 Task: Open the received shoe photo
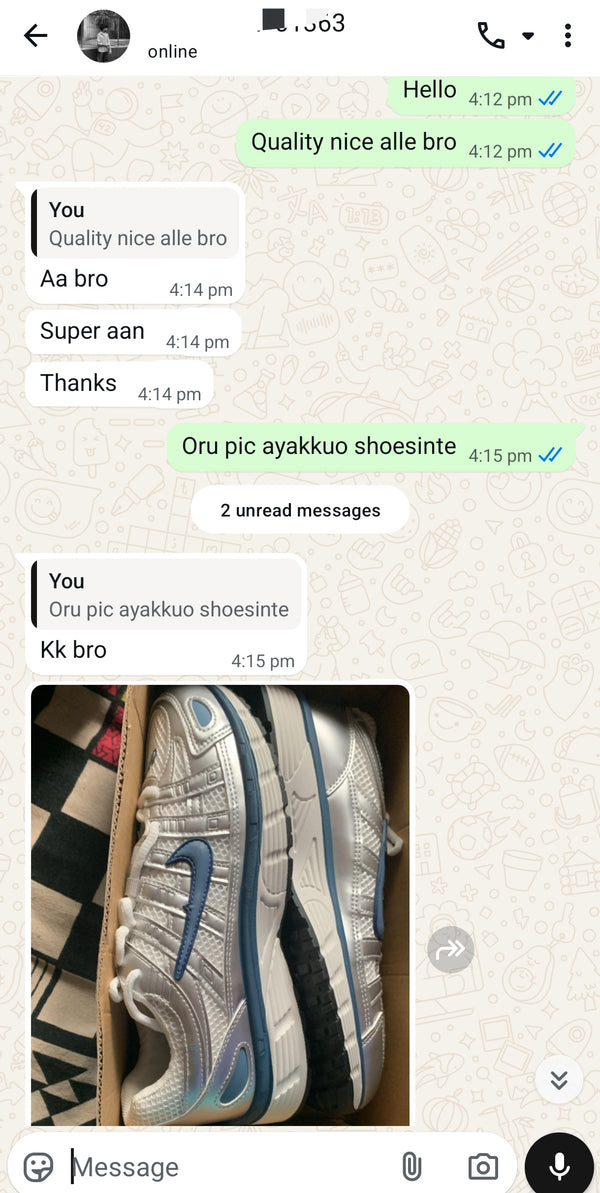[220, 905]
